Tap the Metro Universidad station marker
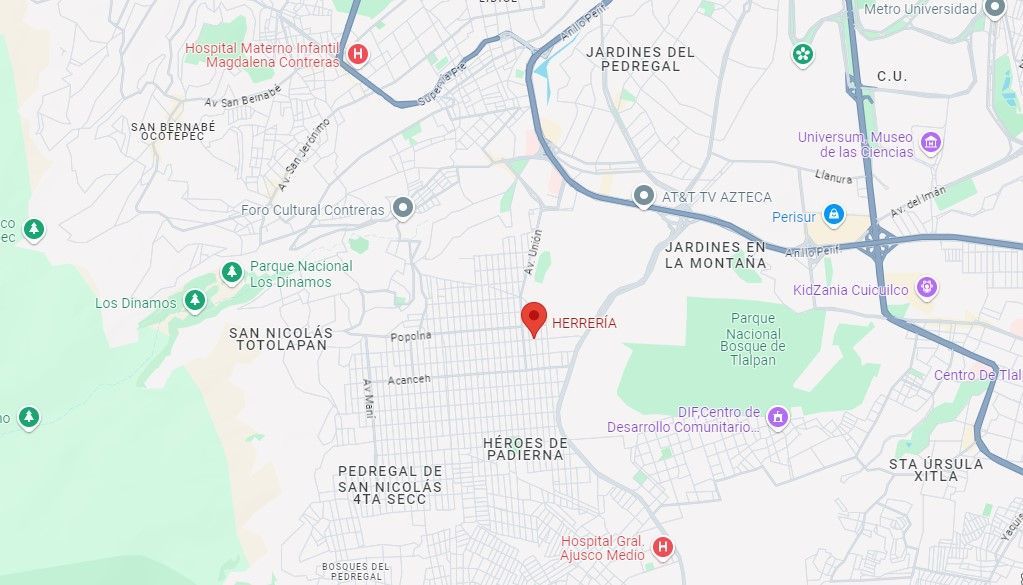Image resolution: width=1023 pixels, height=585 pixels. coord(995,8)
